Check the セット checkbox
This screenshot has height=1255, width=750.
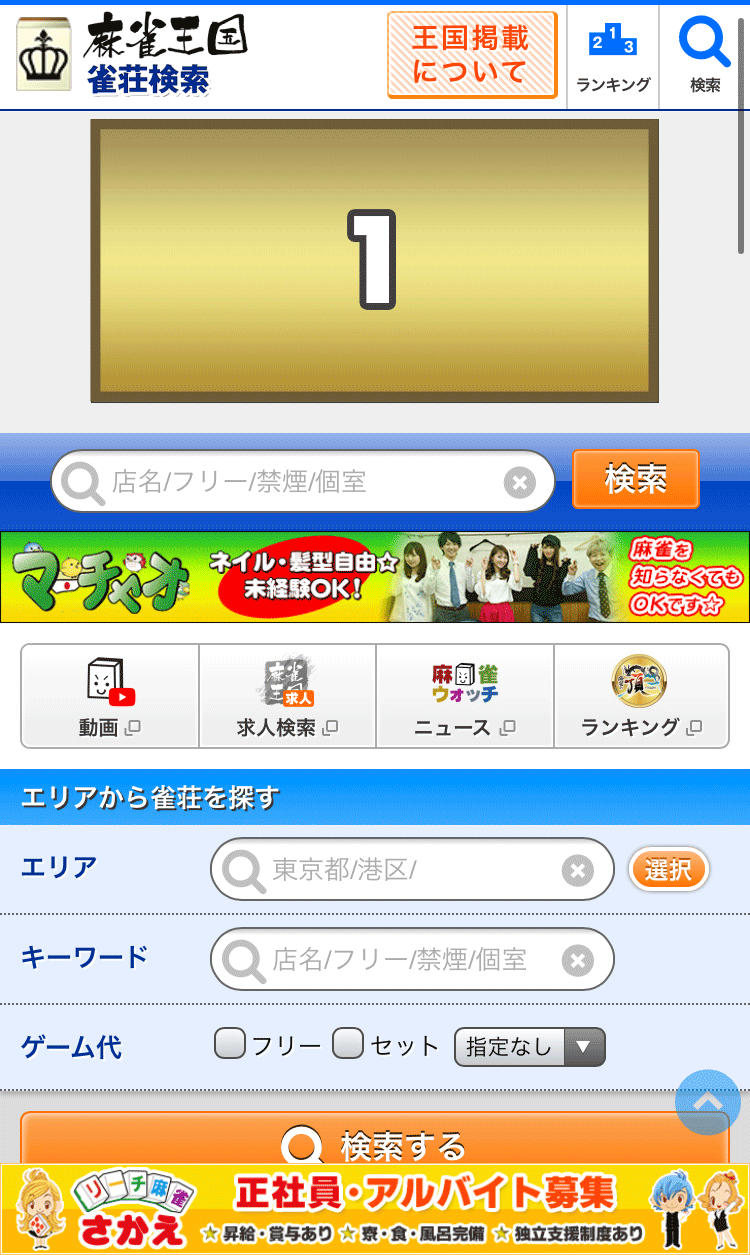(x=348, y=1045)
